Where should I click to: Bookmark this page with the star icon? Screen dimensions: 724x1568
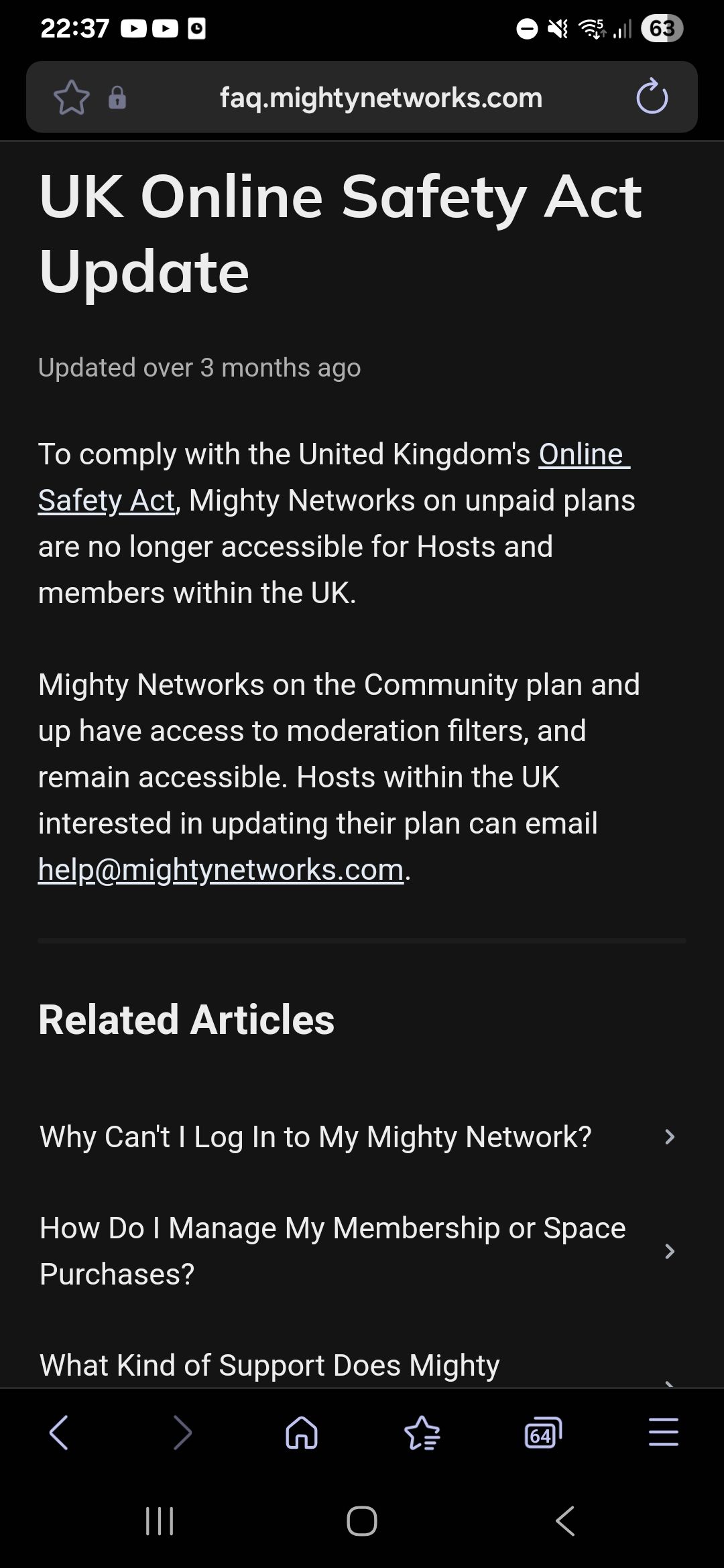[x=71, y=98]
